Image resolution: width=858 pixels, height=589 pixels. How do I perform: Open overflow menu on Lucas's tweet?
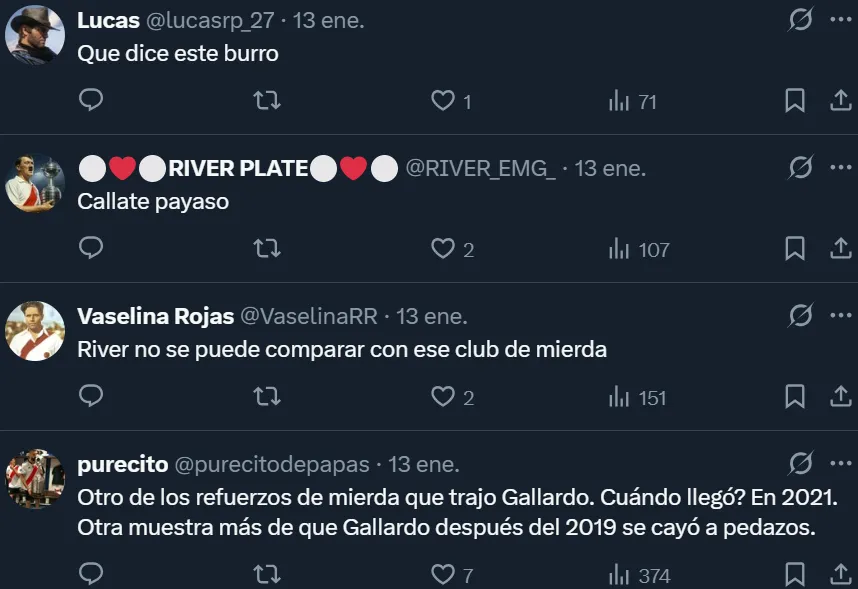(x=839, y=19)
